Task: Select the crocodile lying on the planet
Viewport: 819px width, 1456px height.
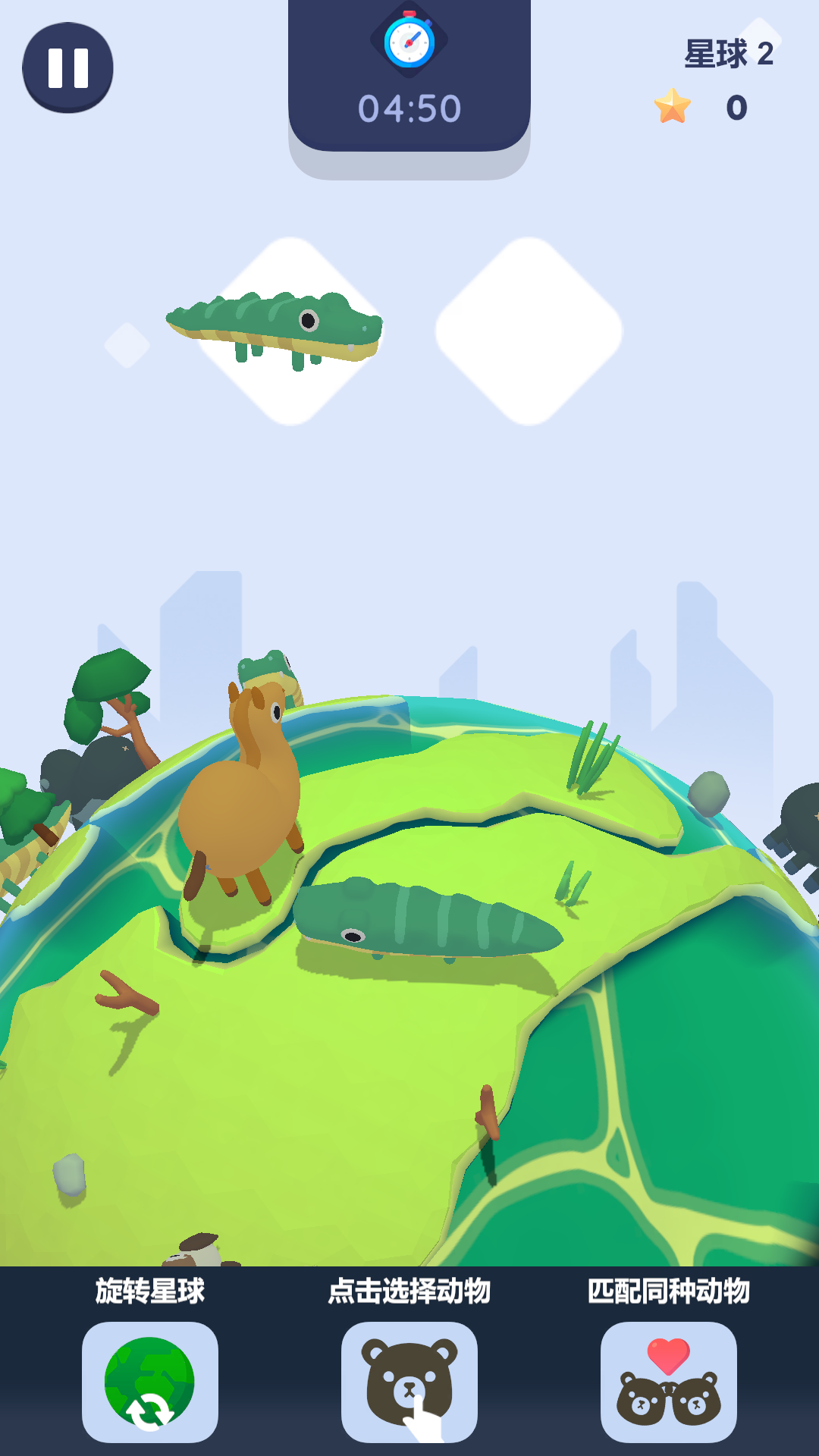Action: pos(428,918)
